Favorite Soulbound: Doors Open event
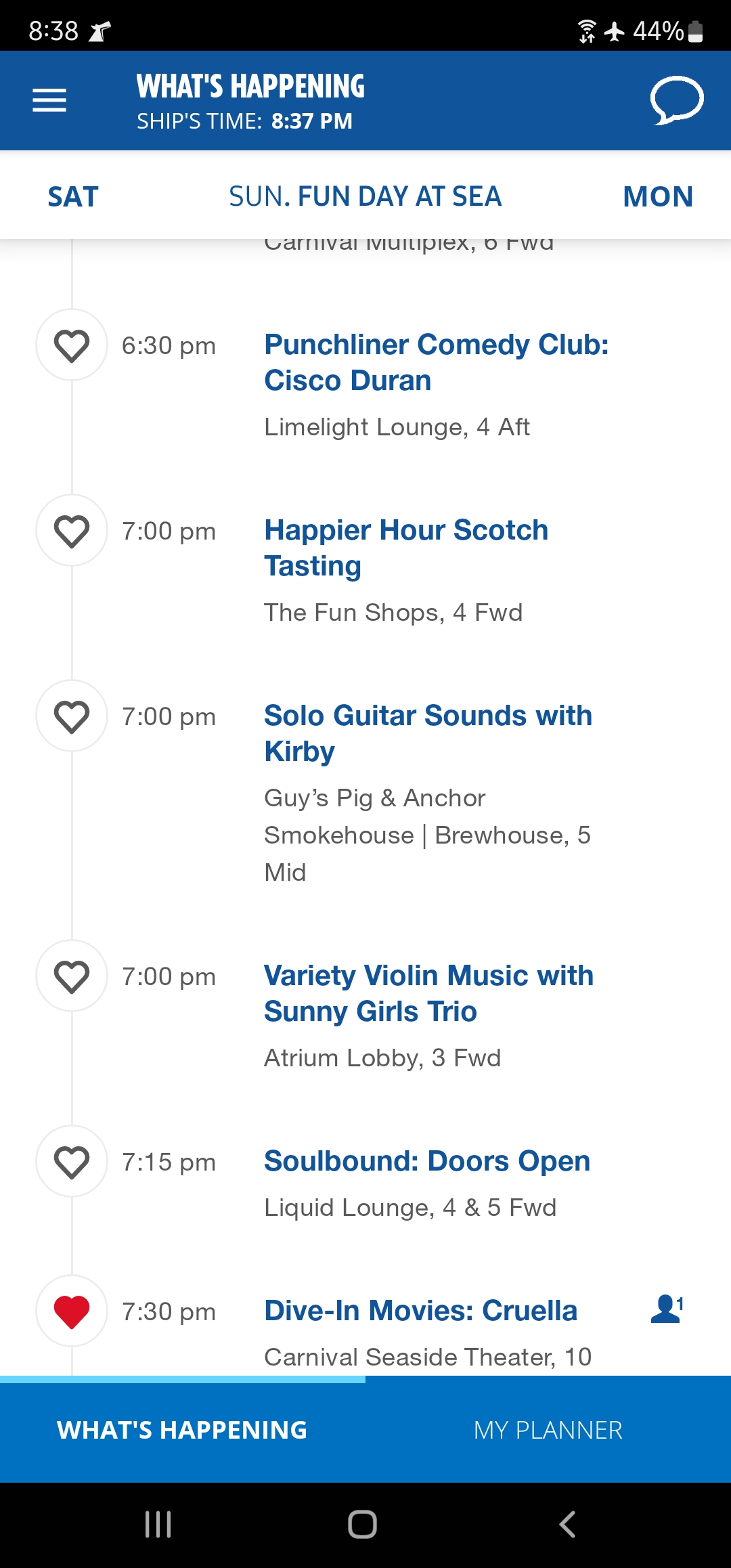This screenshot has height=1568, width=731. point(72,1162)
